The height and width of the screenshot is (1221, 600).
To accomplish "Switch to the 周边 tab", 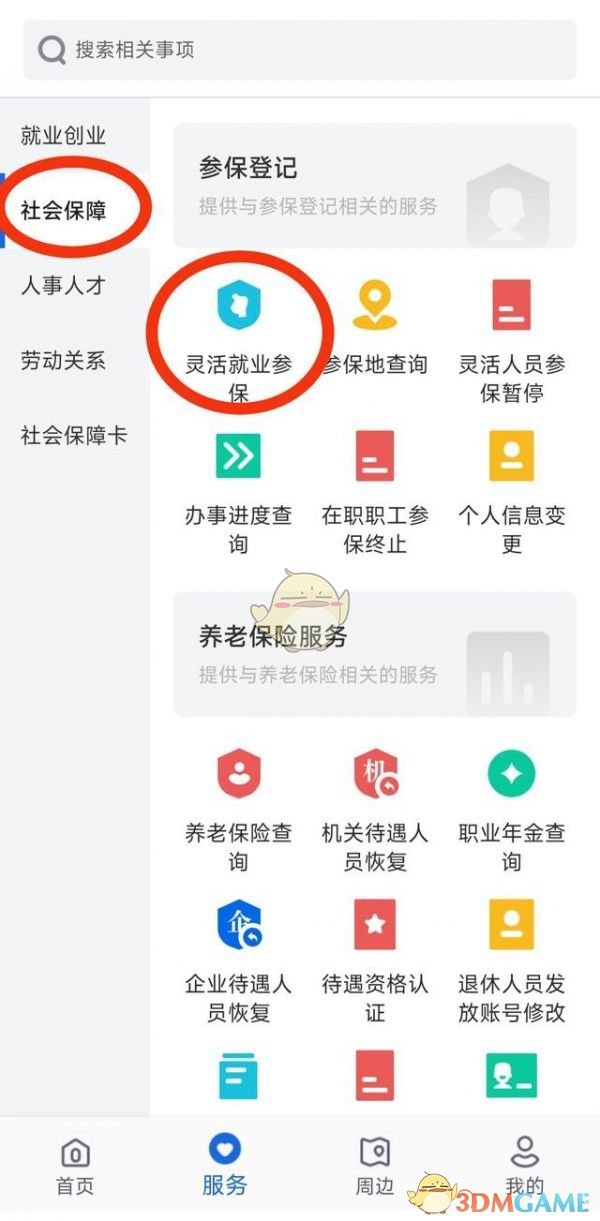I will 375,1167.
